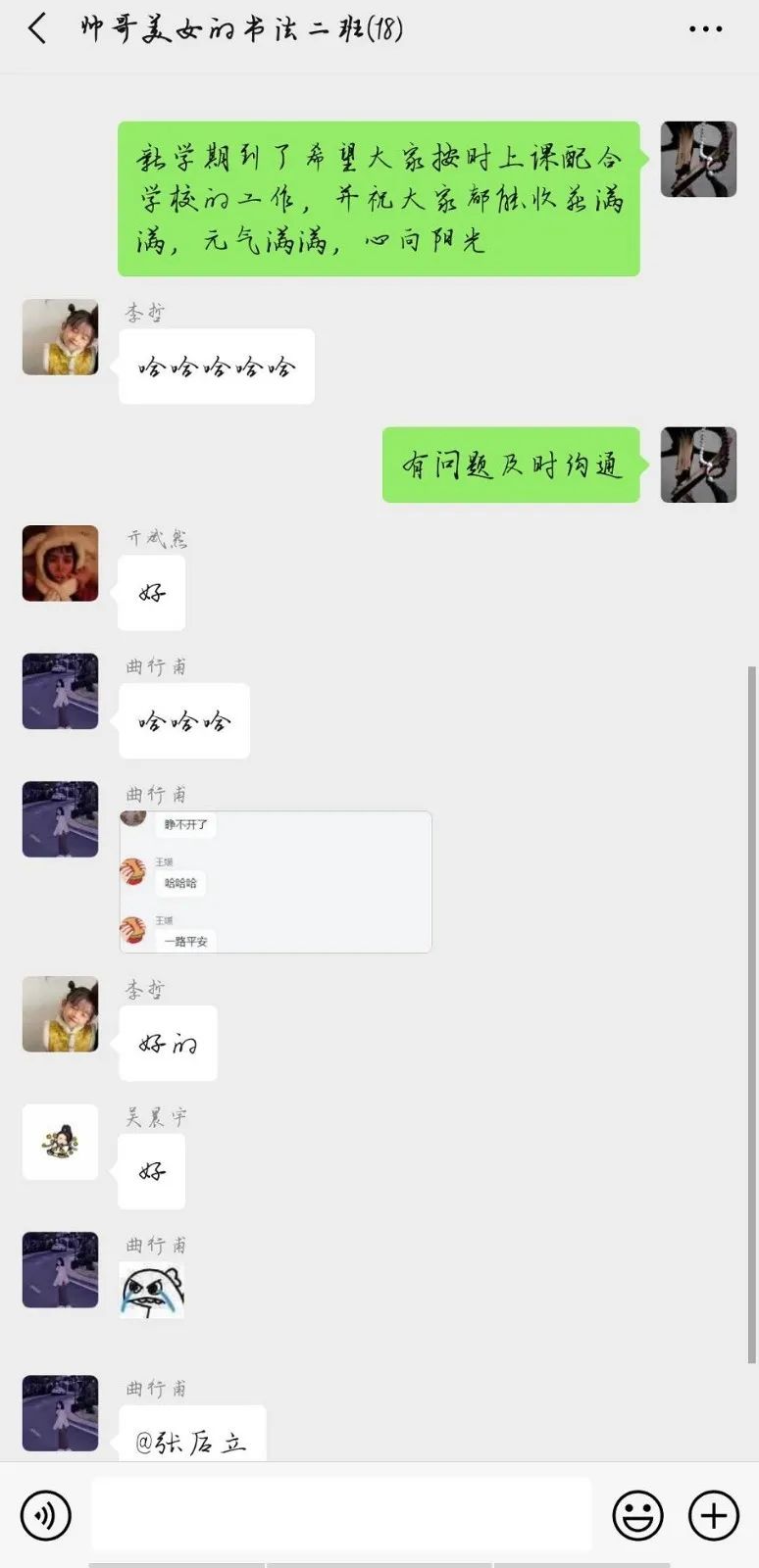The width and height of the screenshot is (759, 1568).
Task: Go back from the group chat
Action: (x=37, y=28)
